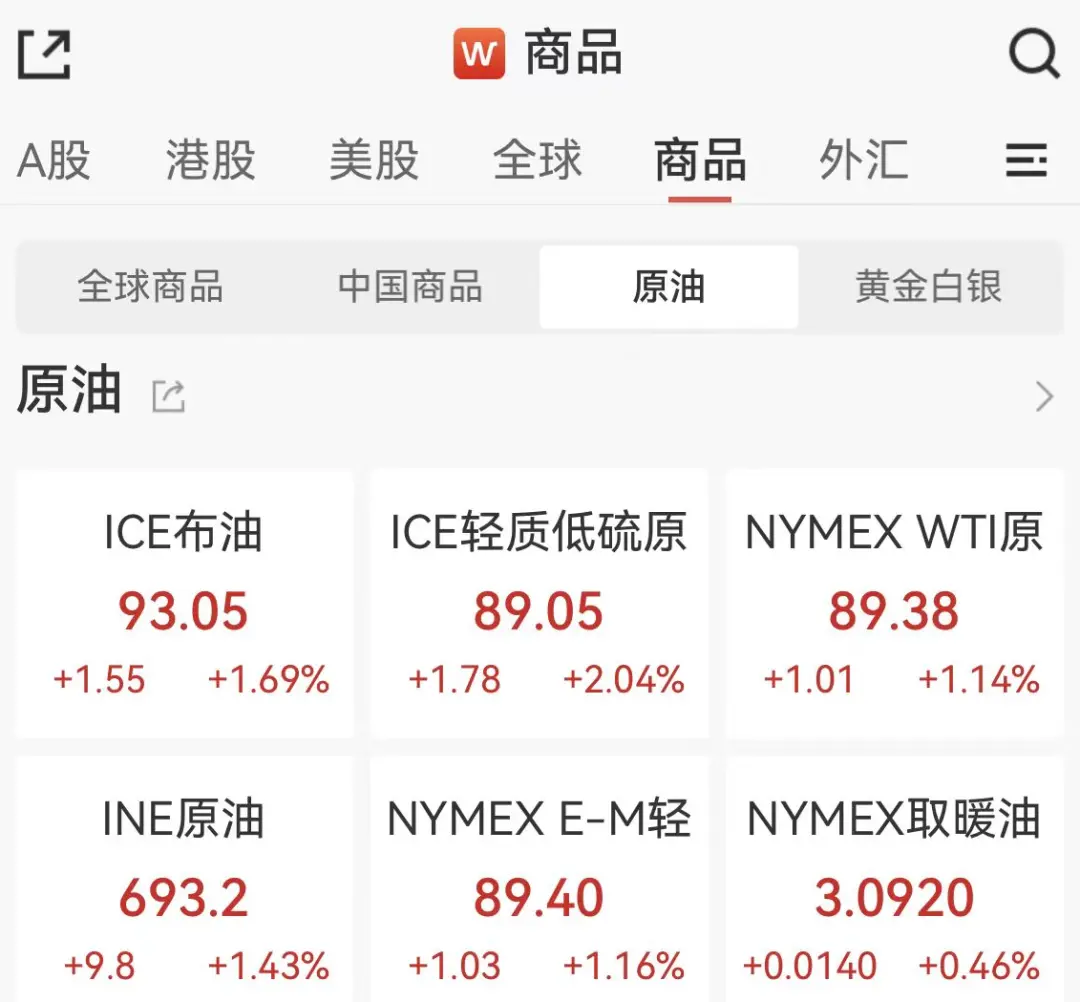Open the ICE轻质低硫原 quote card

[538, 605]
